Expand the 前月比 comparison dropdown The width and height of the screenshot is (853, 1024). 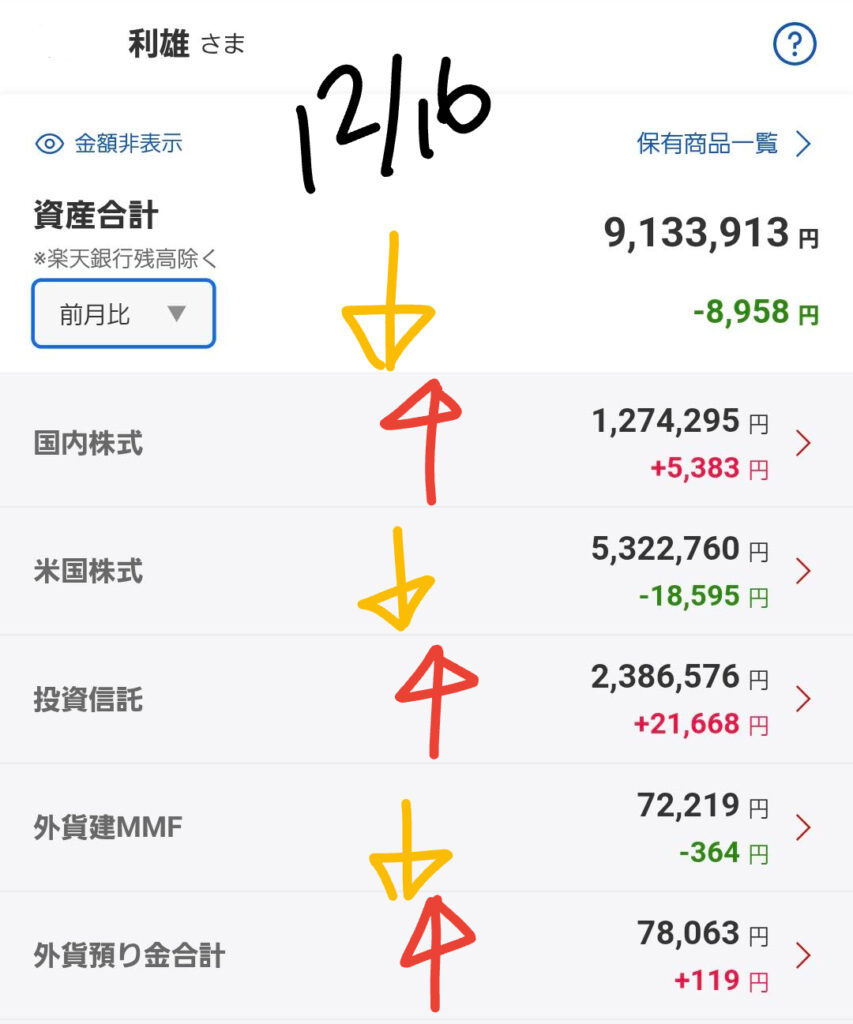pos(124,314)
